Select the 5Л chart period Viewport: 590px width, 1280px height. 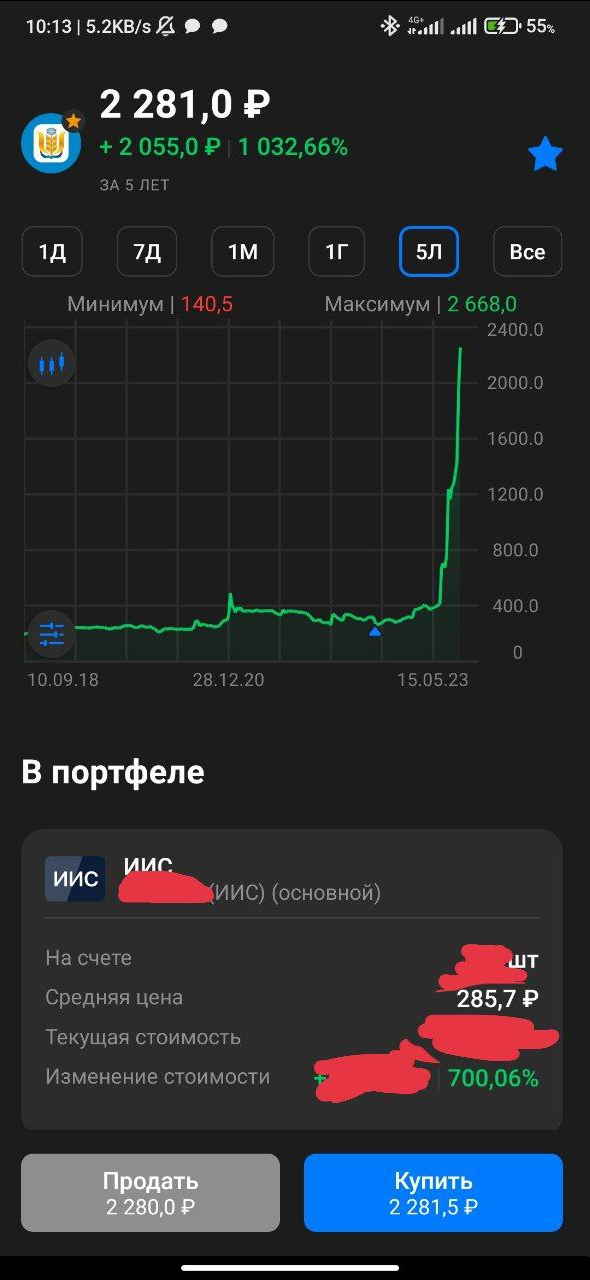tap(429, 252)
